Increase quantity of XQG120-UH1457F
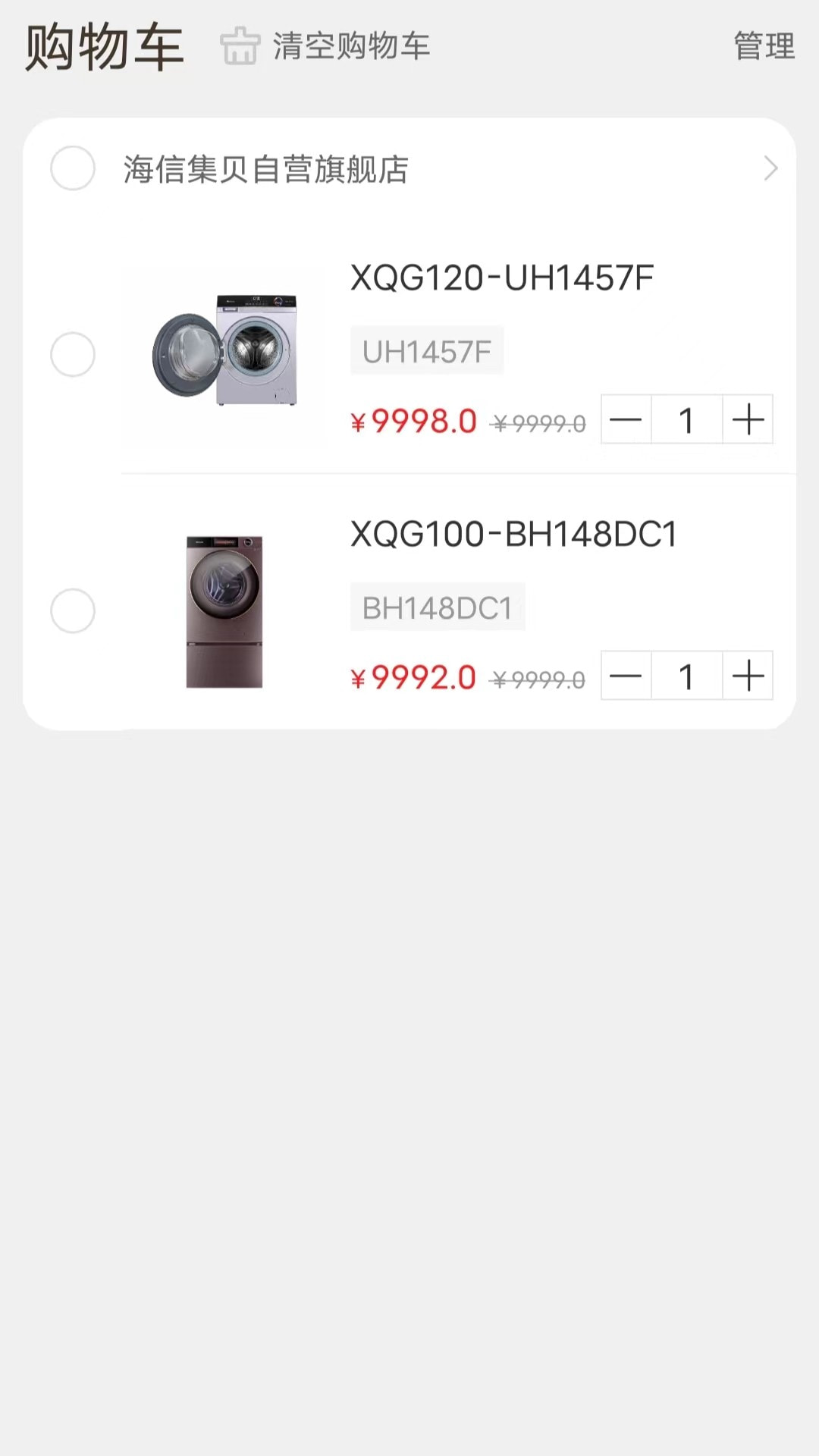The image size is (819, 1456). pyautogui.click(x=748, y=419)
